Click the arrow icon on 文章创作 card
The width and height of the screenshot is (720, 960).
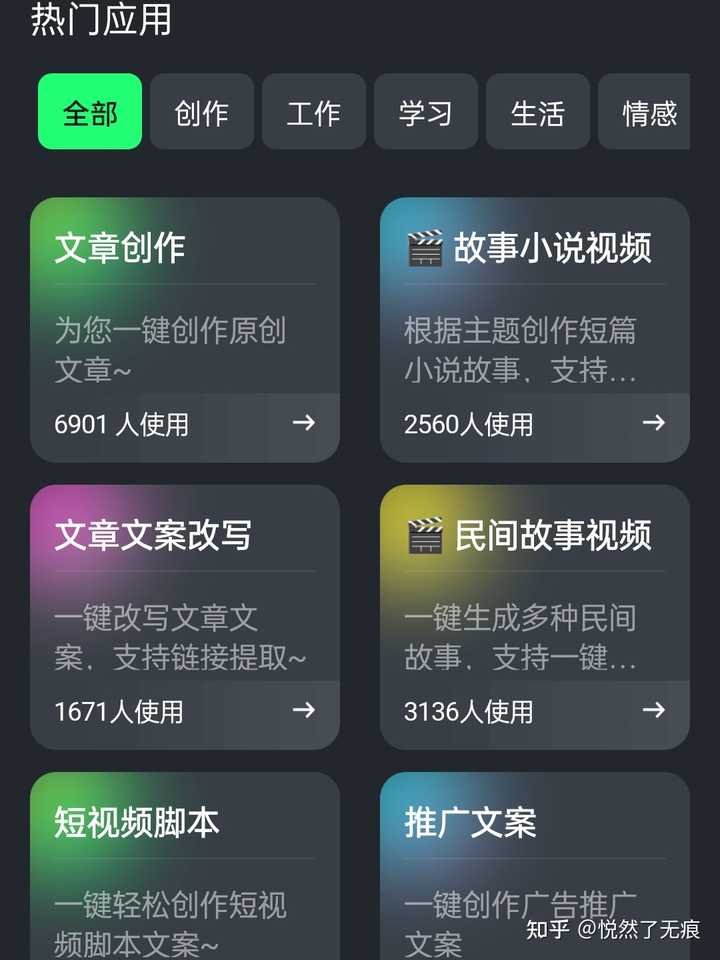pos(302,423)
